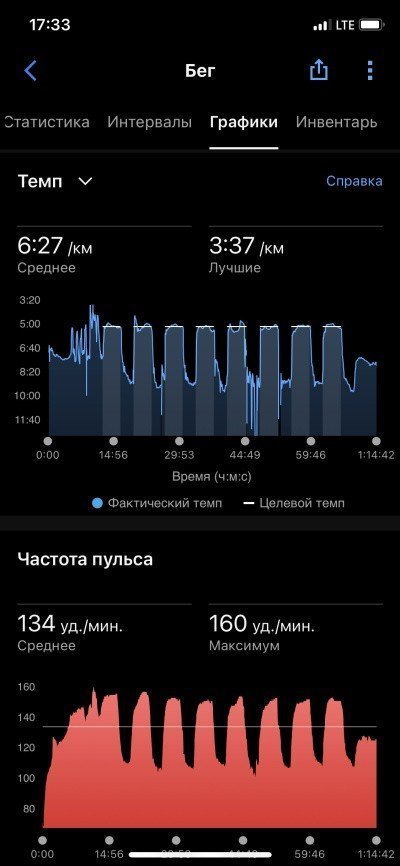Switch to the Статистика tab
This screenshot has width=400, height=866.
pyautogui.click(x=46, y=122)
